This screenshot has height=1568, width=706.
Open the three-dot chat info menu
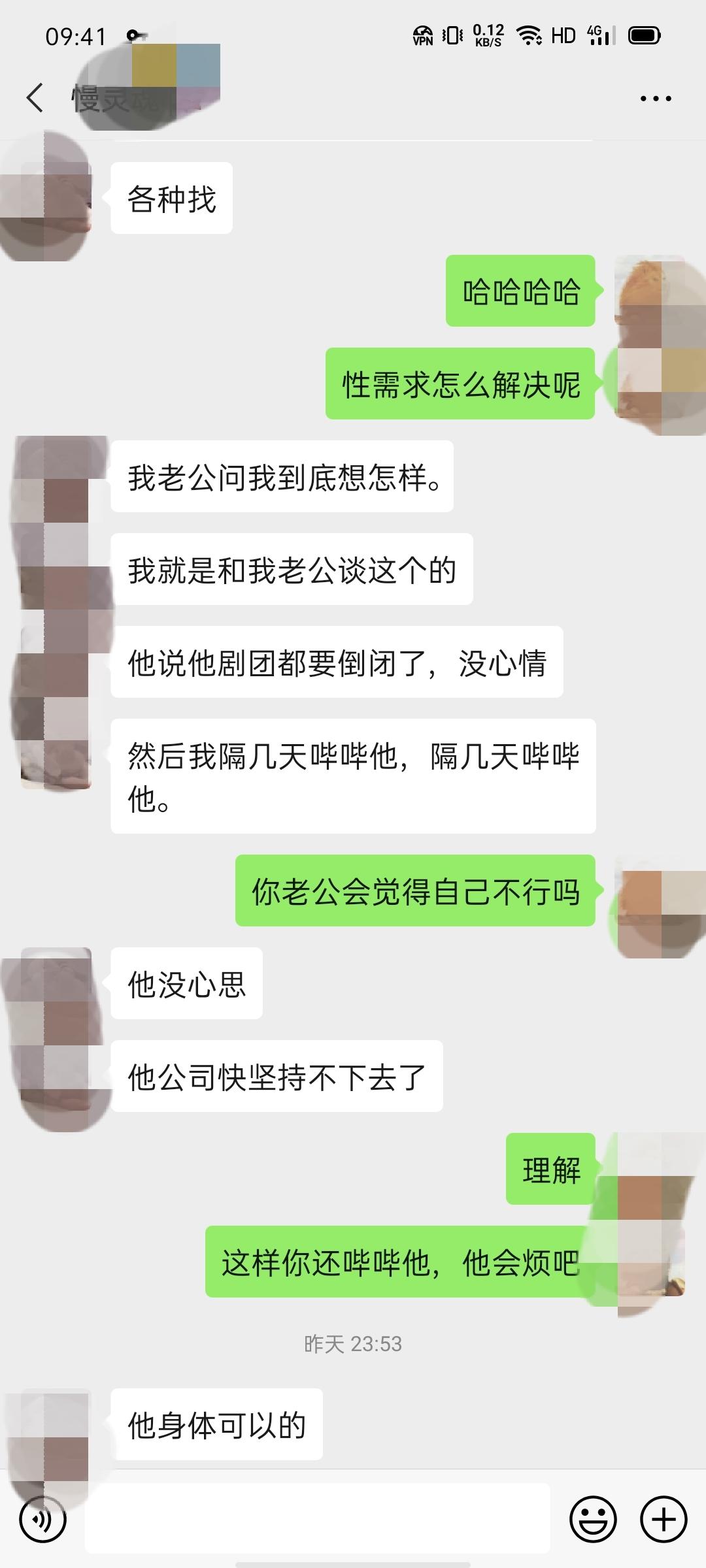655,99
